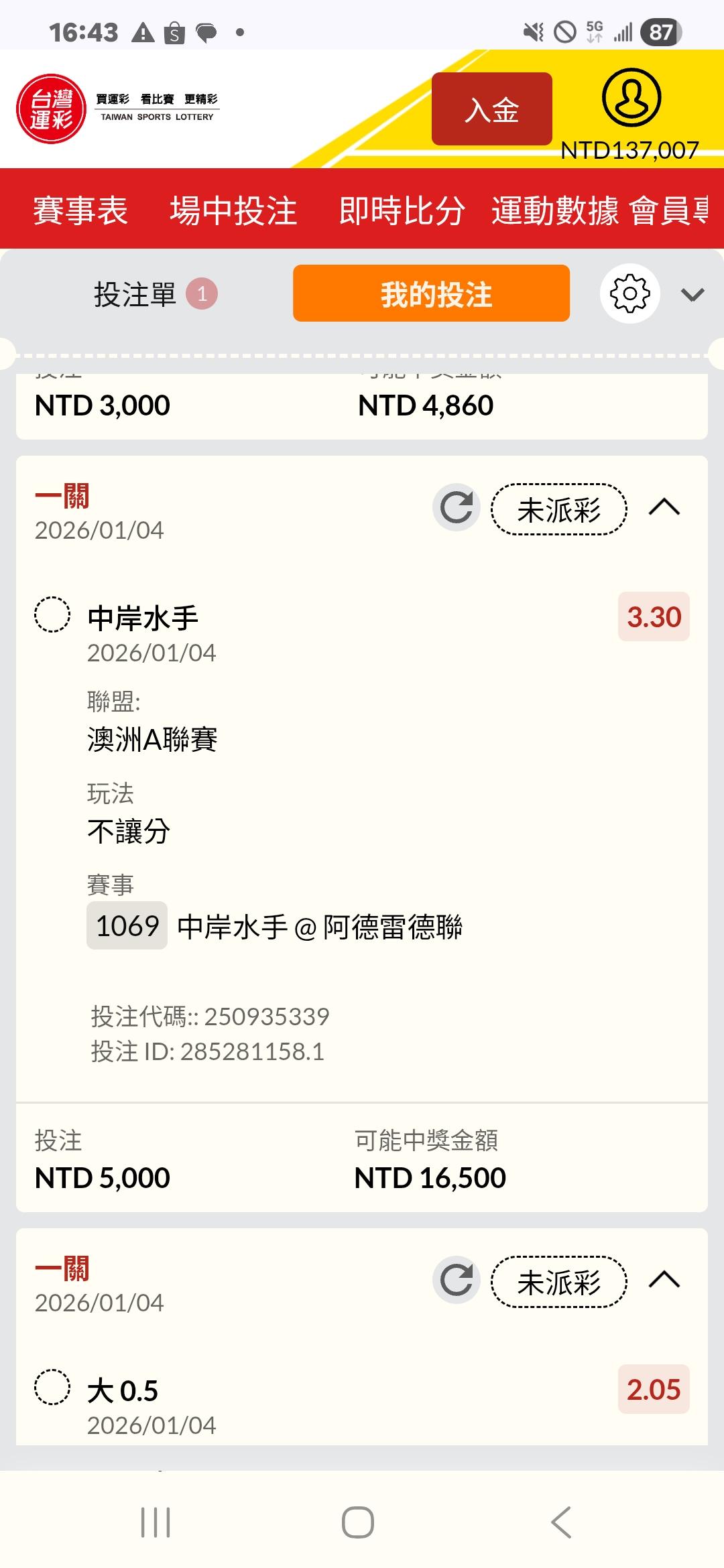Open 即時比分 live scores
The height and width of the screenshot is (1568, 724).
click(402, 210)
